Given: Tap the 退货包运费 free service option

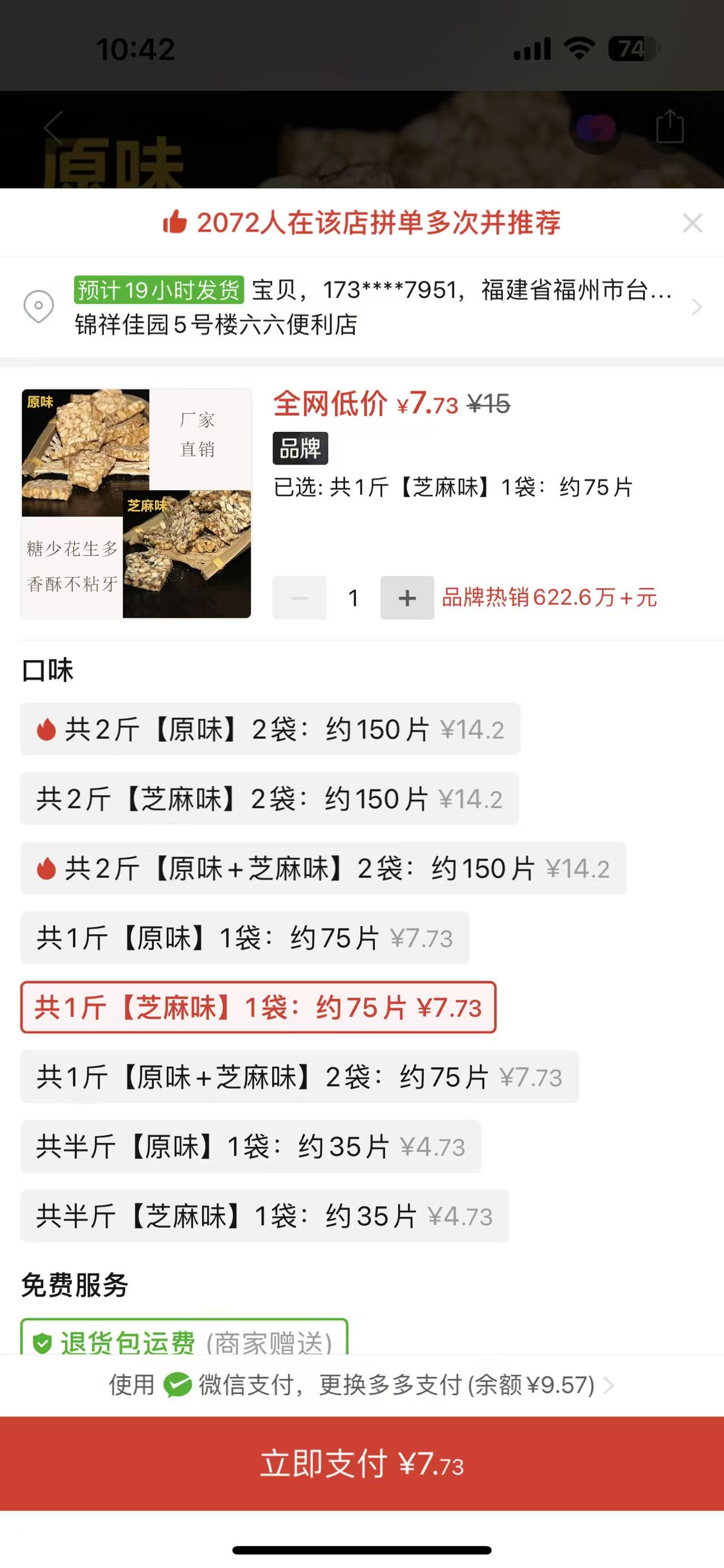Looking at the screenshot, I should [184, 1338].
